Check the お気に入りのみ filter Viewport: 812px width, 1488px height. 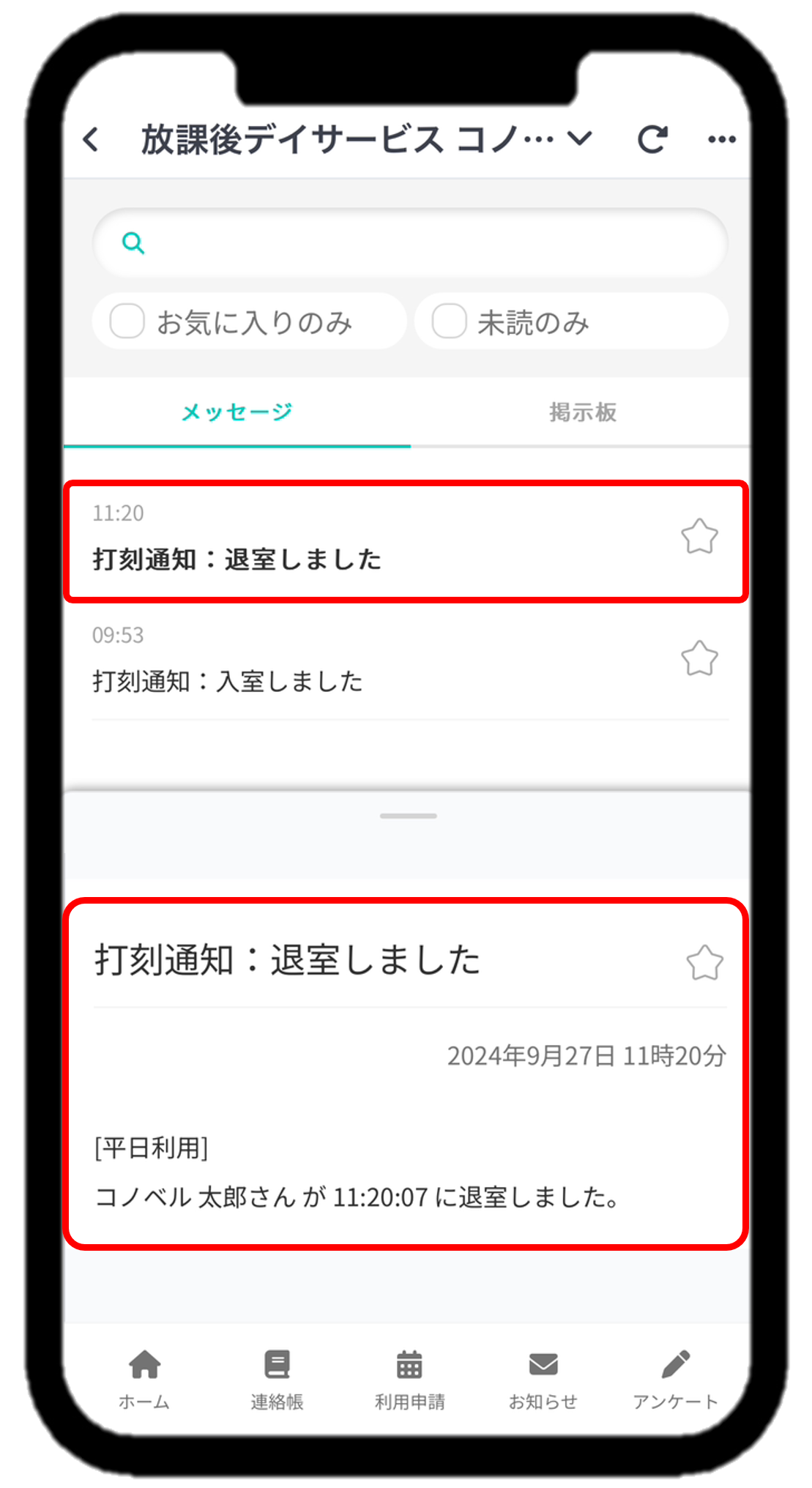click(x=127, y=321)
